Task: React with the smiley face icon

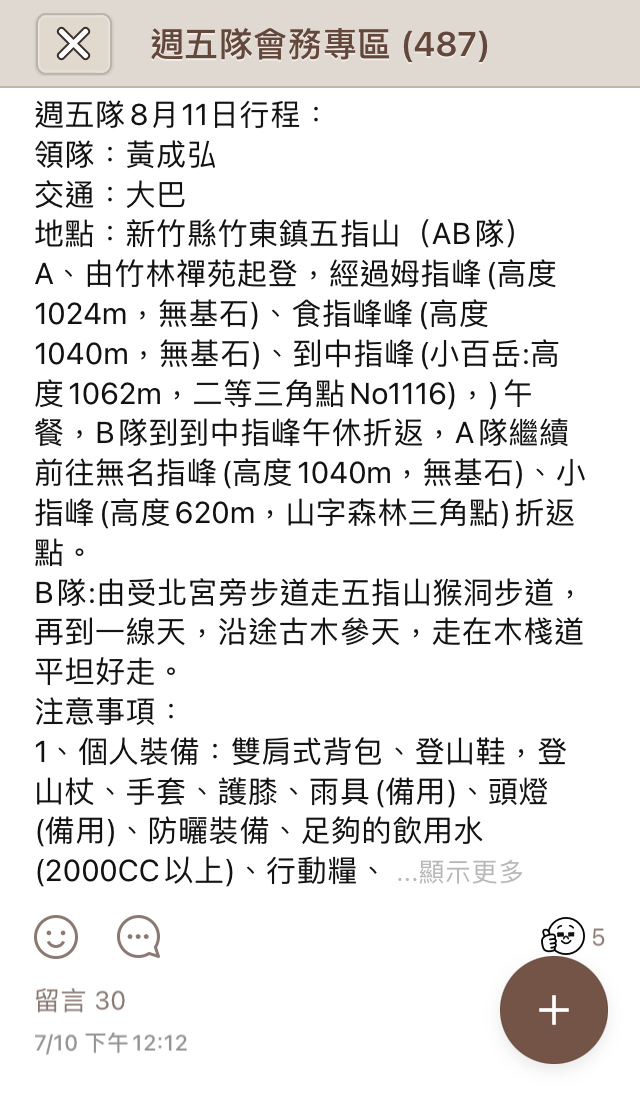Action: click(x=56, y=937)
